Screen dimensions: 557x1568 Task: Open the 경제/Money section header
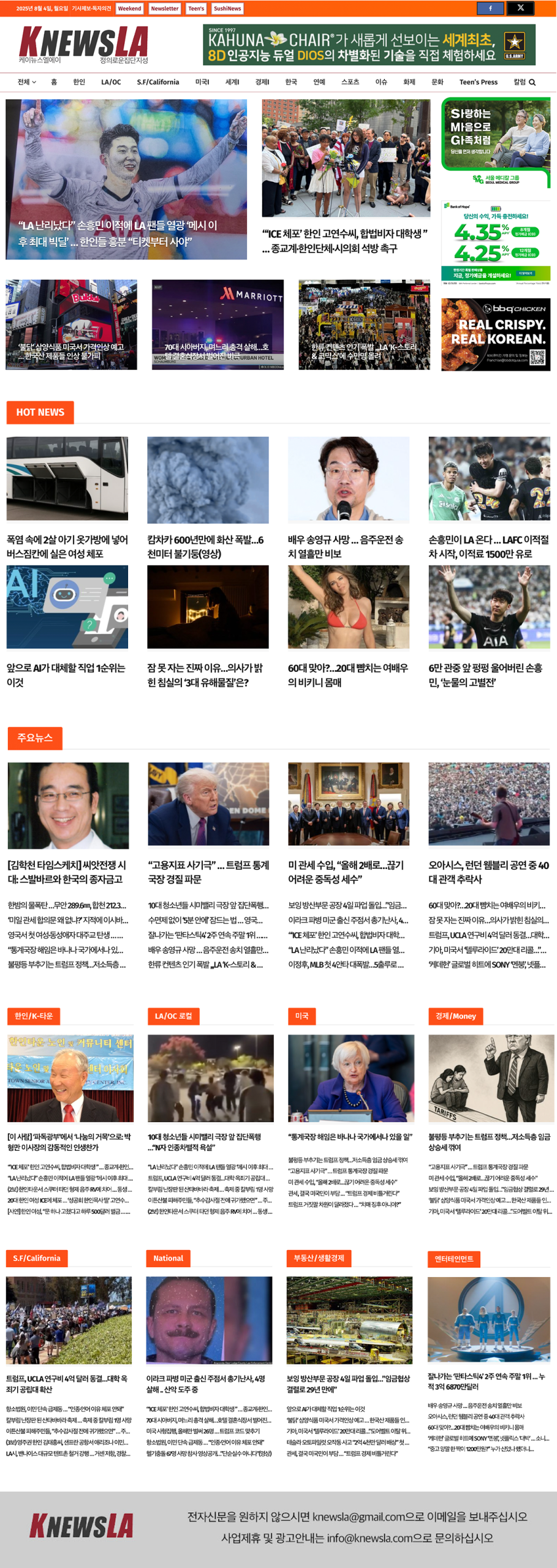[x=455, y=1016]
